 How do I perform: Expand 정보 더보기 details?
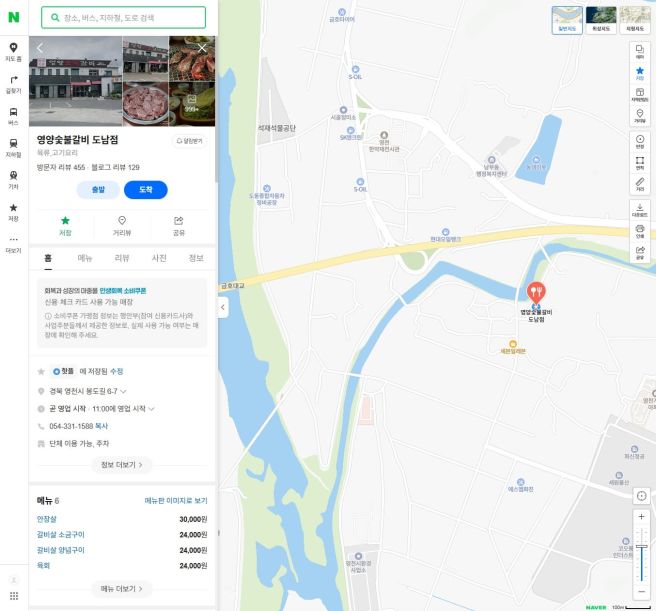pos(122,464)
